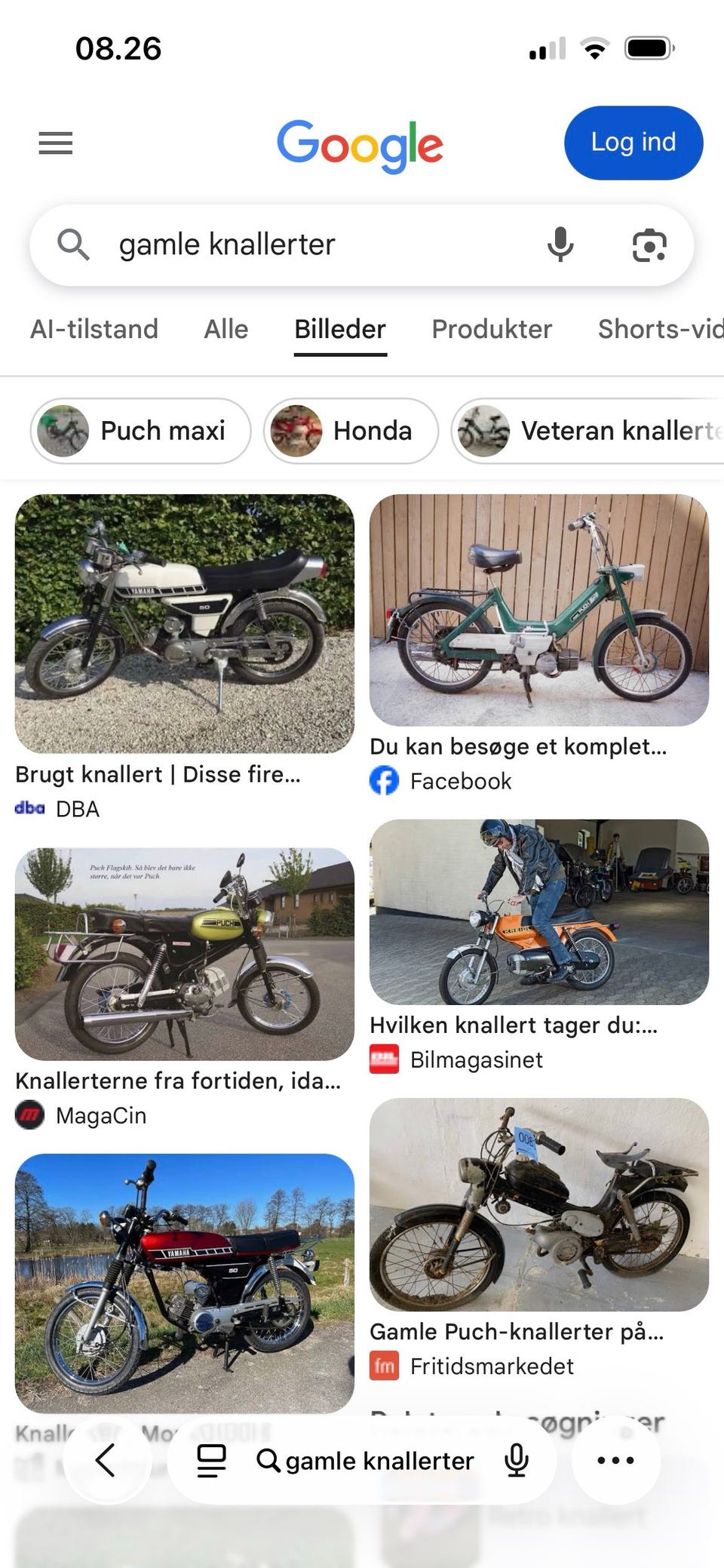Viewport: 724px width, 1568px height.
Task: Open the AI-tilstand tab
Action: 94,329
